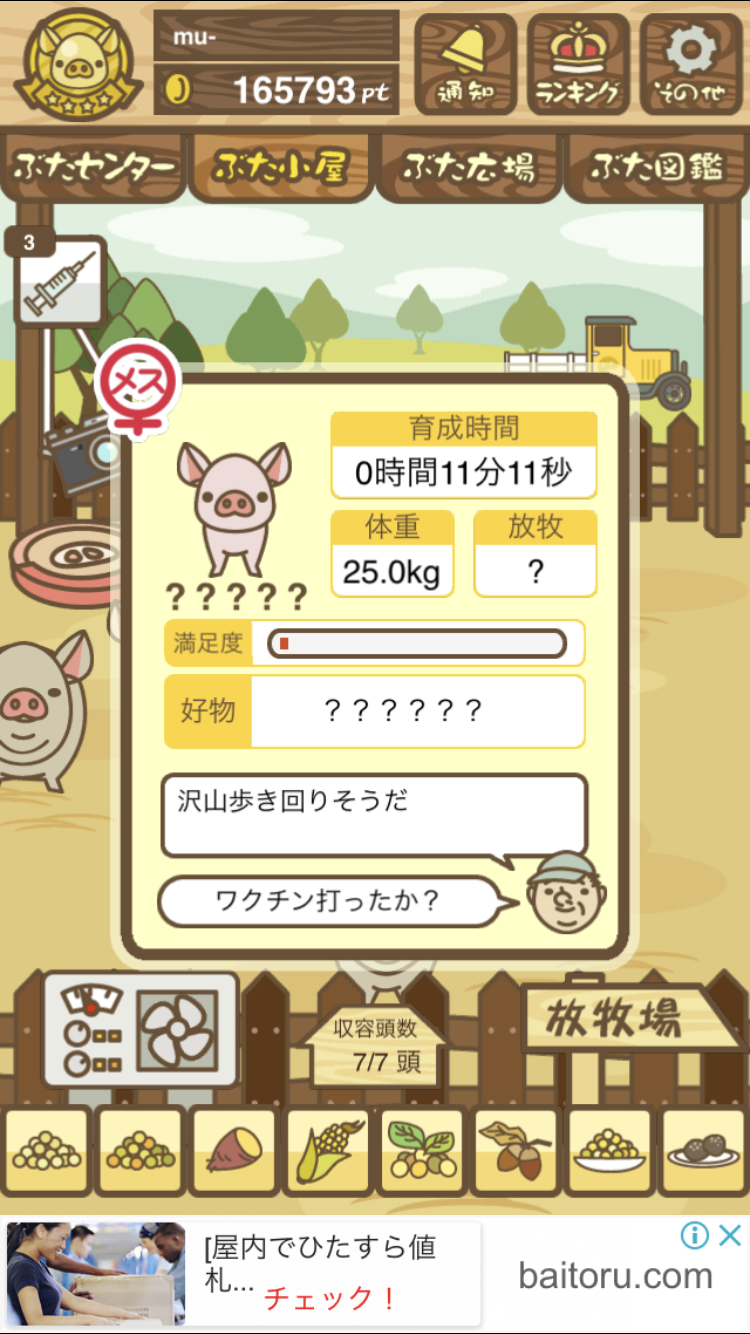This screenshot has width=750, height=1334.
Task: Close the baitoru.com ad banner
Action: point(730,1236)
